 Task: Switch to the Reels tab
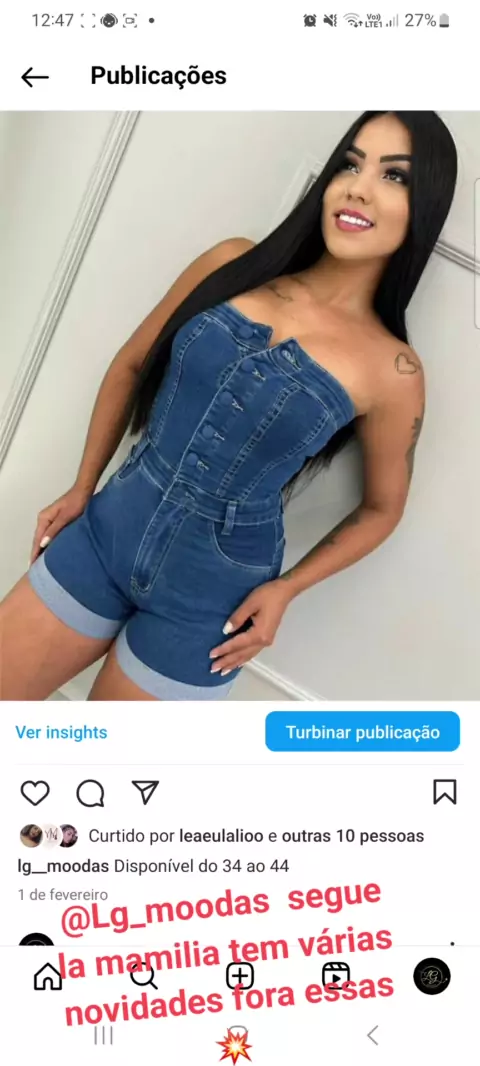click(x=335, y=976)
